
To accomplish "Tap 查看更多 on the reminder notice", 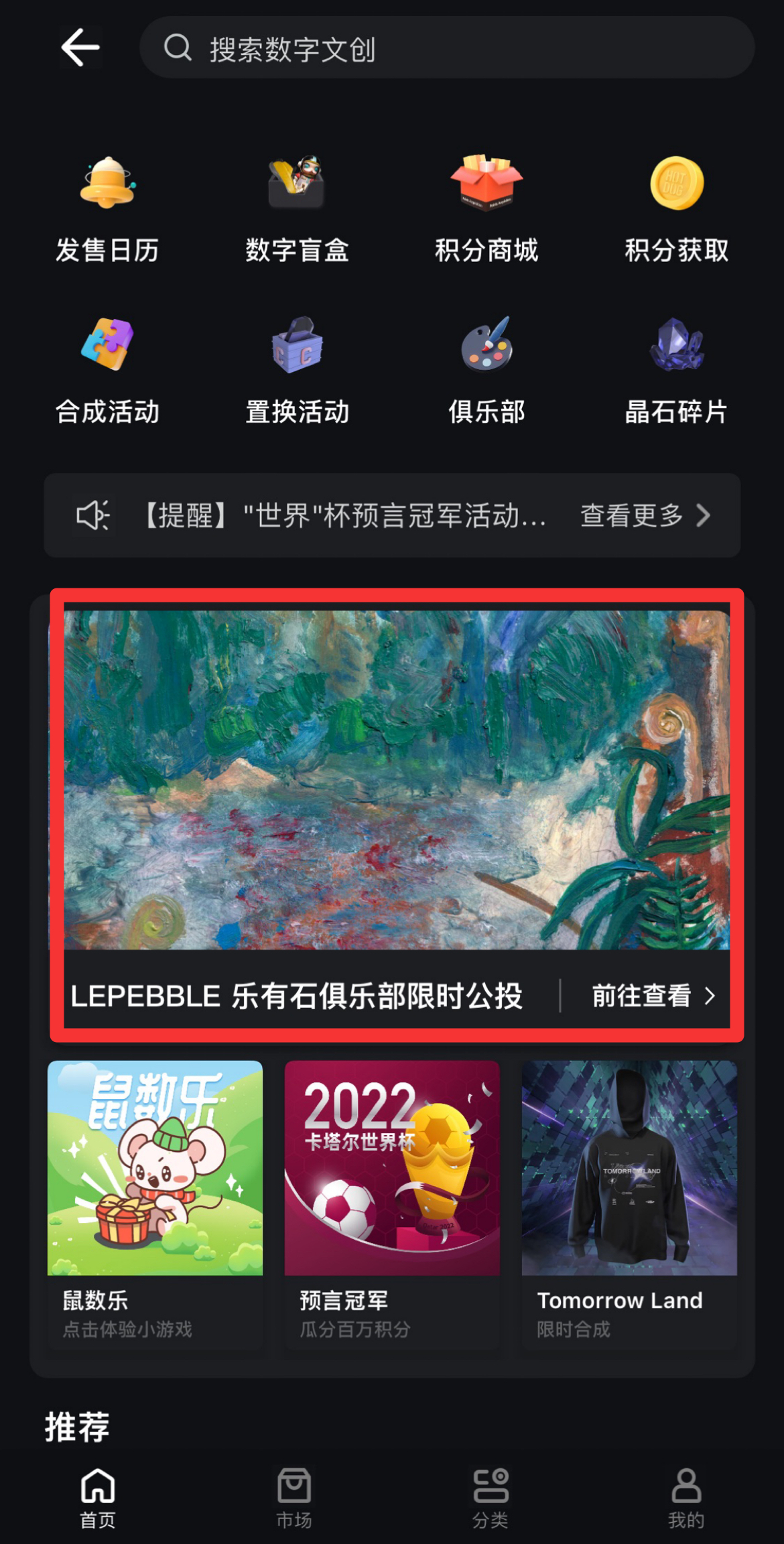I will [645, 515].
